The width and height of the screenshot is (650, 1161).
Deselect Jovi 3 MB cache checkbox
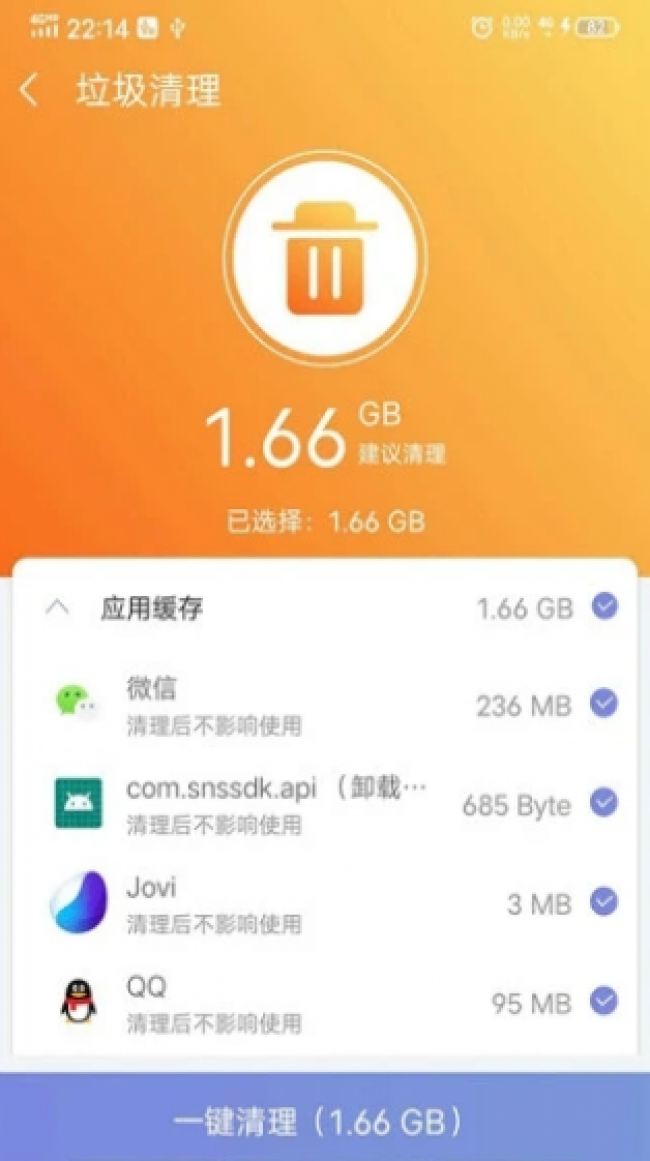pyautogui.click(x=603, y=902)
